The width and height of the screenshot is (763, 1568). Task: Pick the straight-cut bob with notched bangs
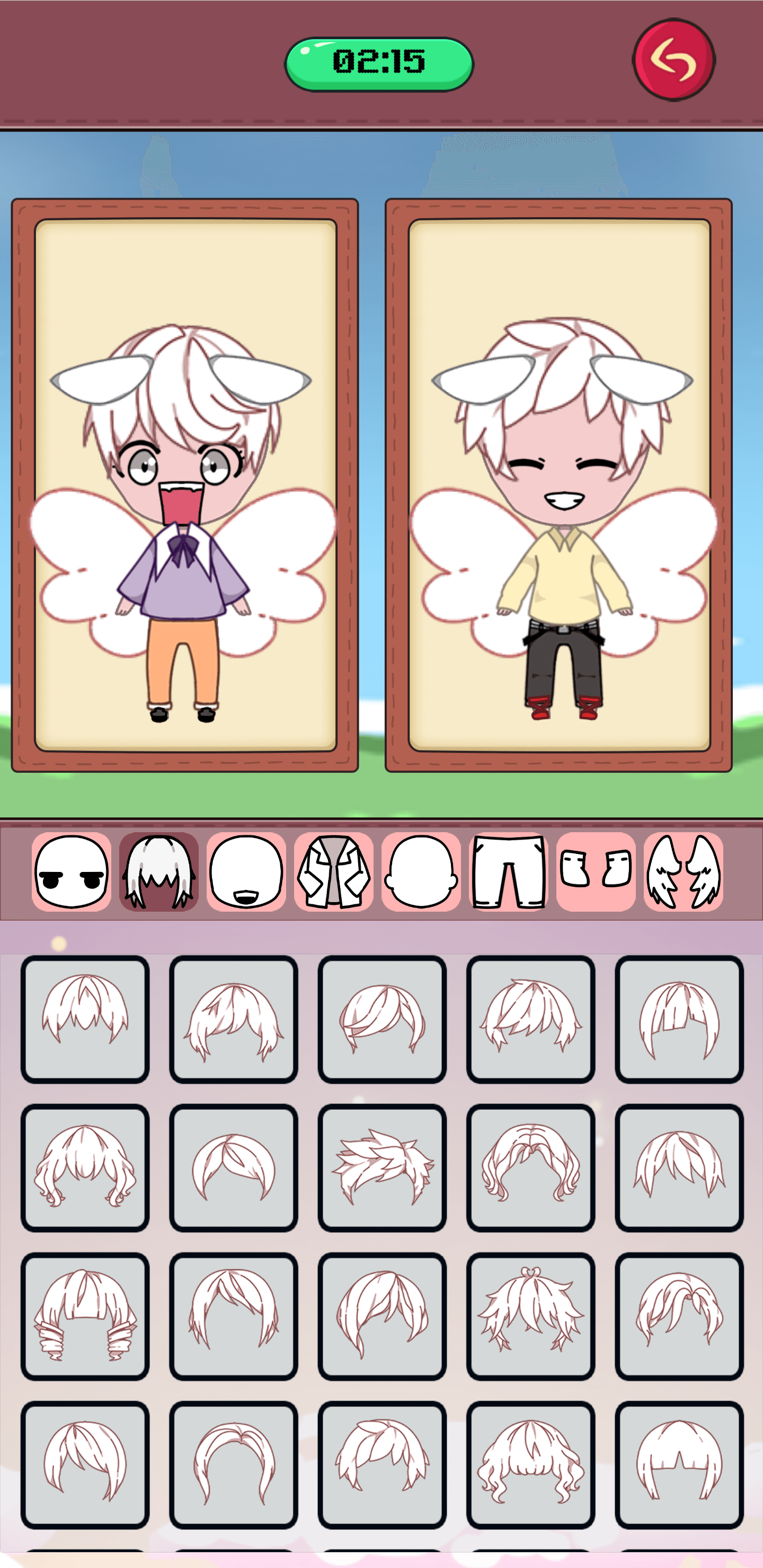[x=679, y=1465]
